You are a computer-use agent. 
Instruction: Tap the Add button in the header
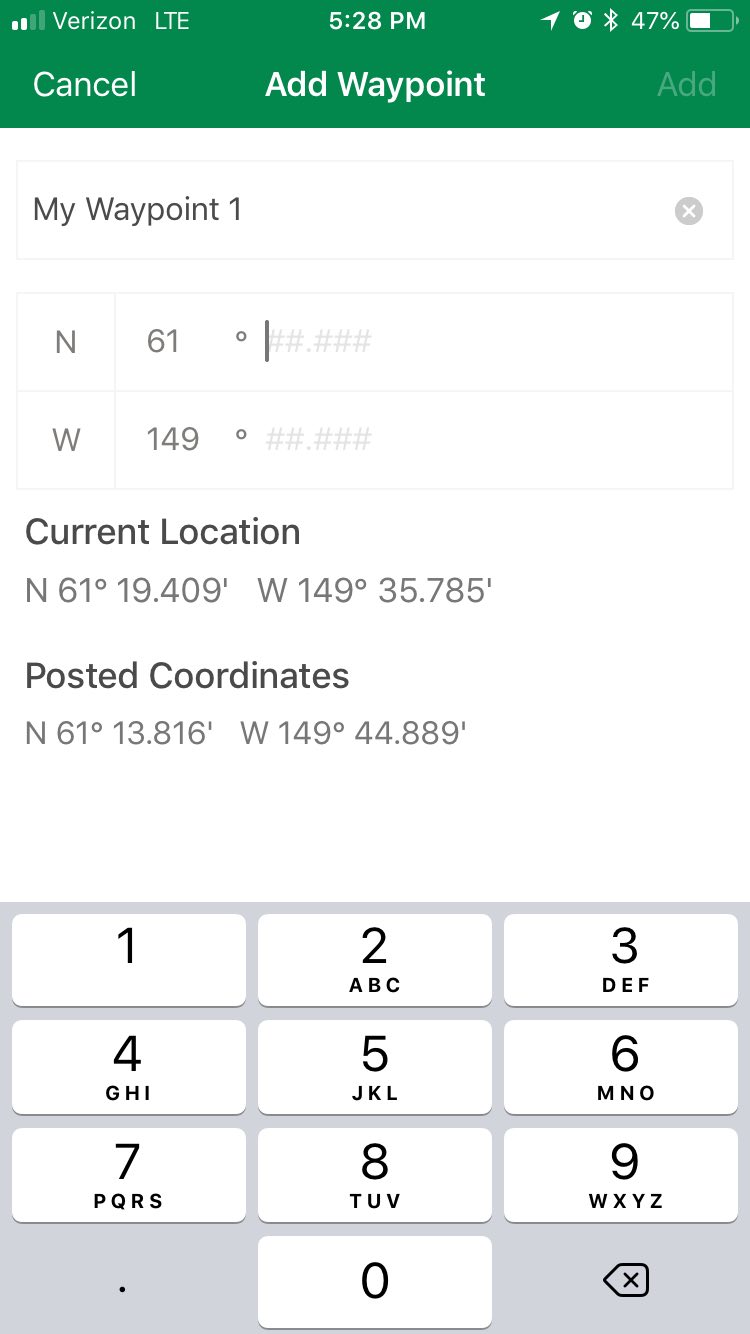click(686, 85)
